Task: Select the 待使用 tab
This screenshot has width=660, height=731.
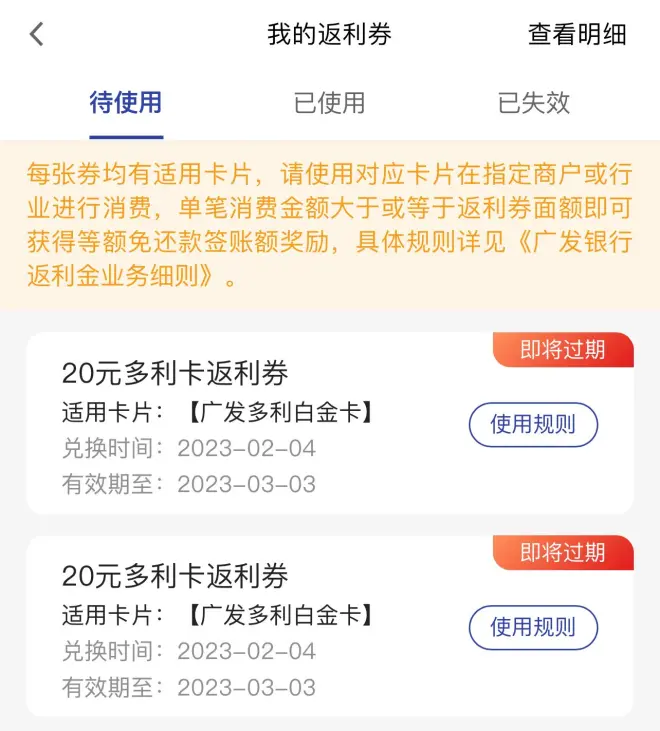Action: pos(126,103)
